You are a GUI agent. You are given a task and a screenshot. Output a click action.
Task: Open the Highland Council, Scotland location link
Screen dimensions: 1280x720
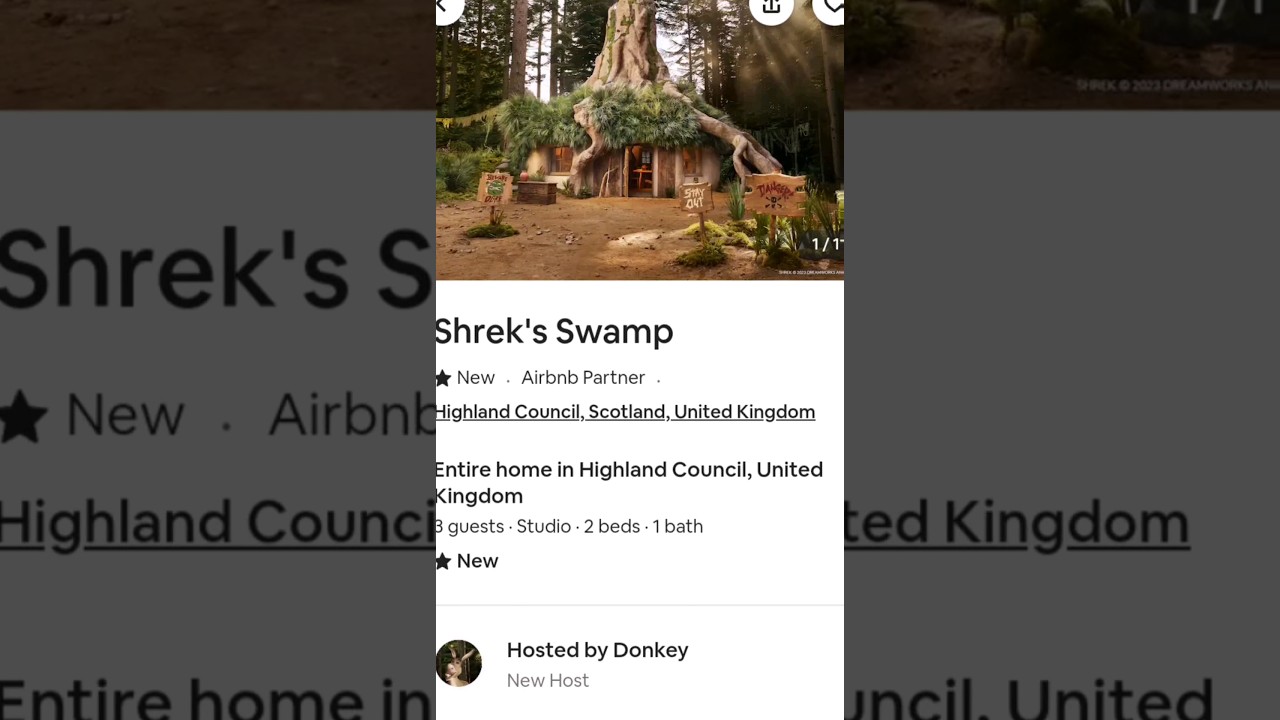coord(625,412)
